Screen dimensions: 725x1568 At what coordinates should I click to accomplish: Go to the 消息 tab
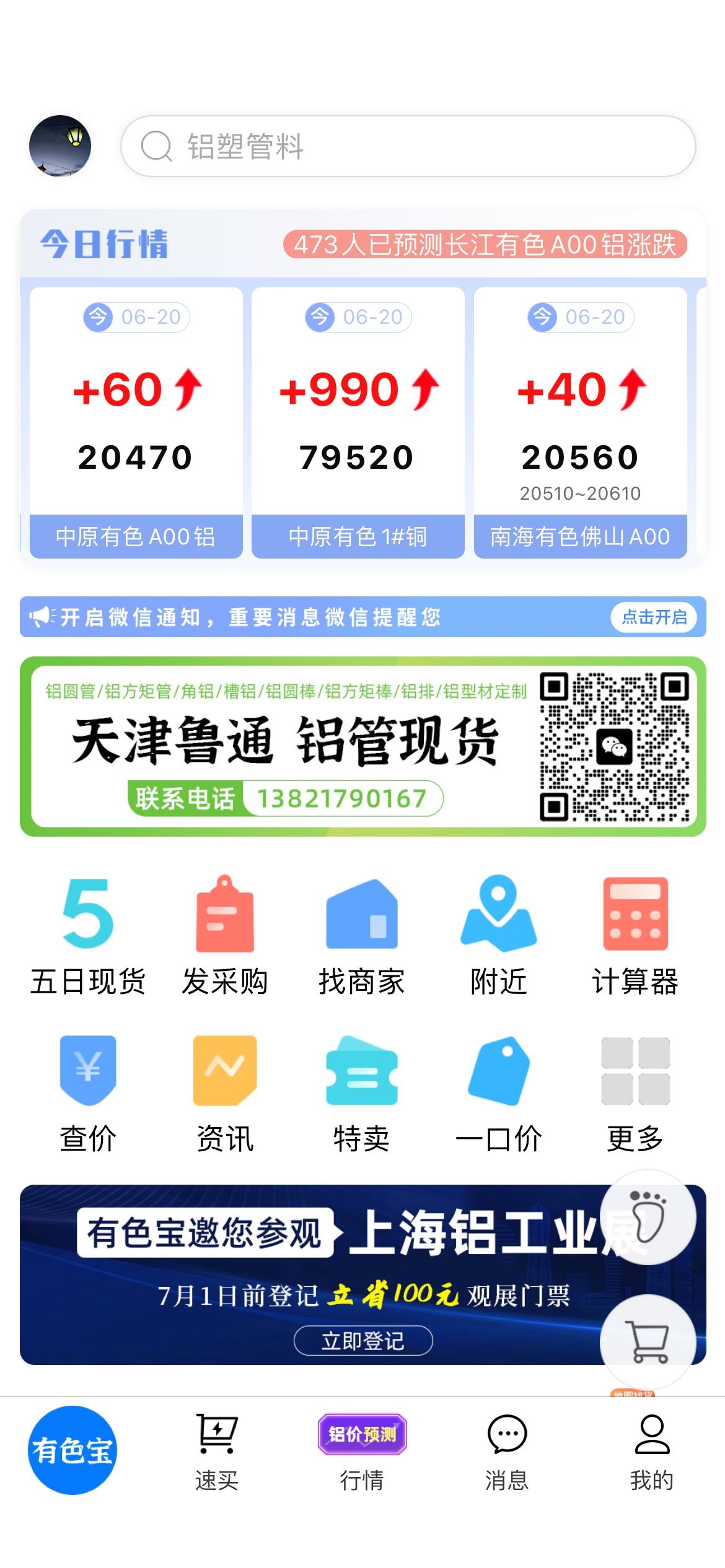coord(507,1452)
